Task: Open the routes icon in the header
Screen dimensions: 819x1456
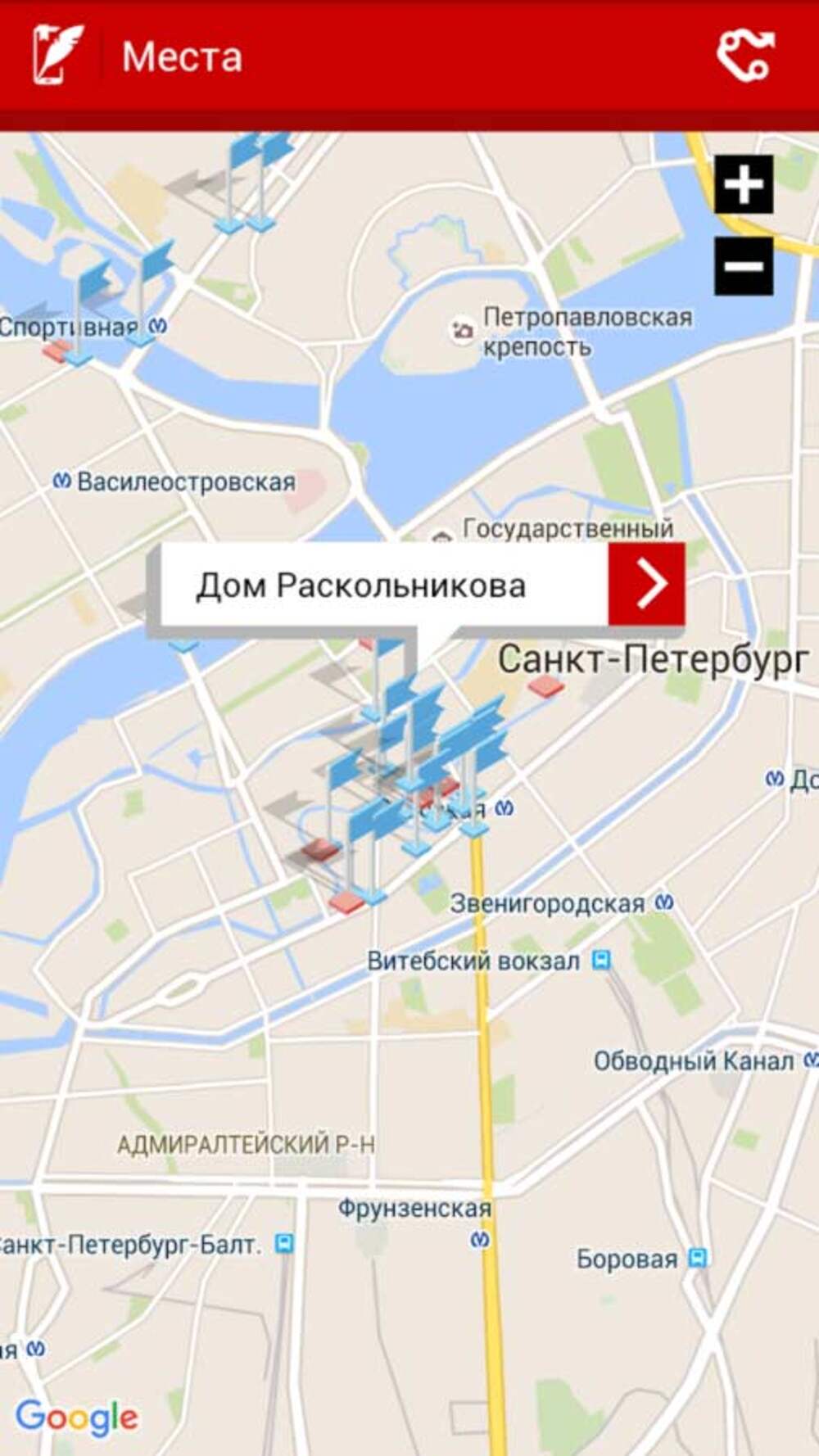Action: [x=745, y=56]
